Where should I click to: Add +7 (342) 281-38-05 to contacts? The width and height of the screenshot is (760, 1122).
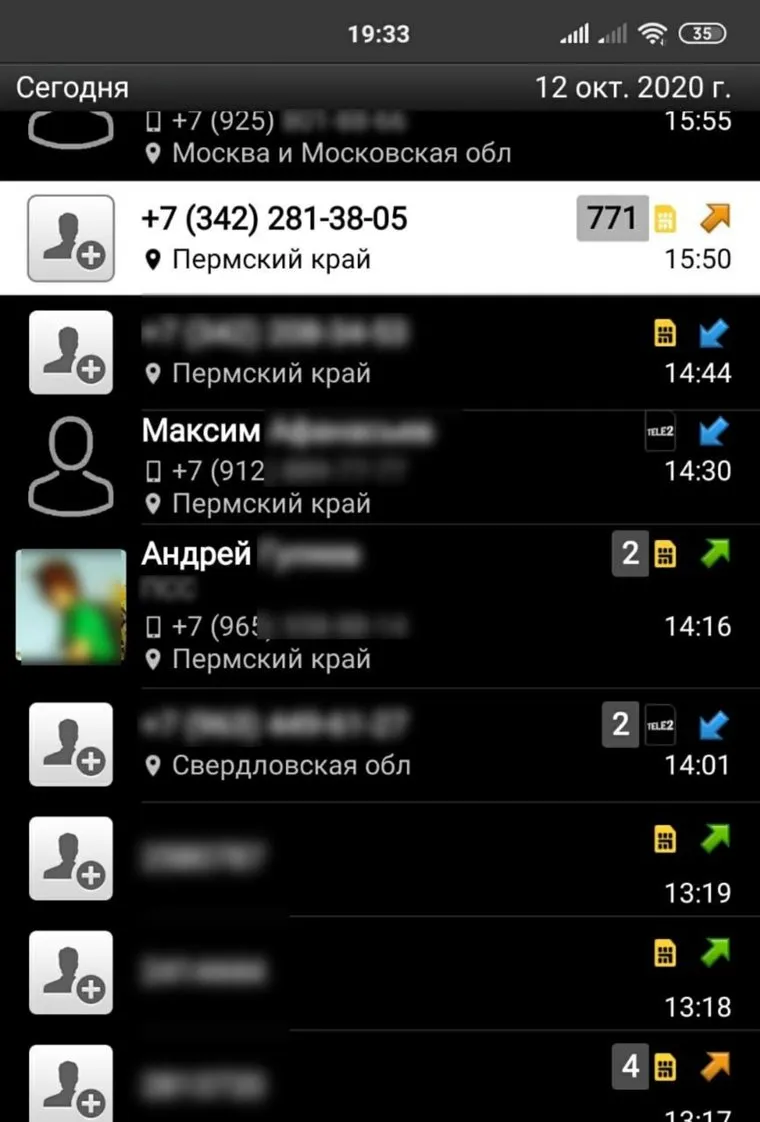click(x=70, y=238)
